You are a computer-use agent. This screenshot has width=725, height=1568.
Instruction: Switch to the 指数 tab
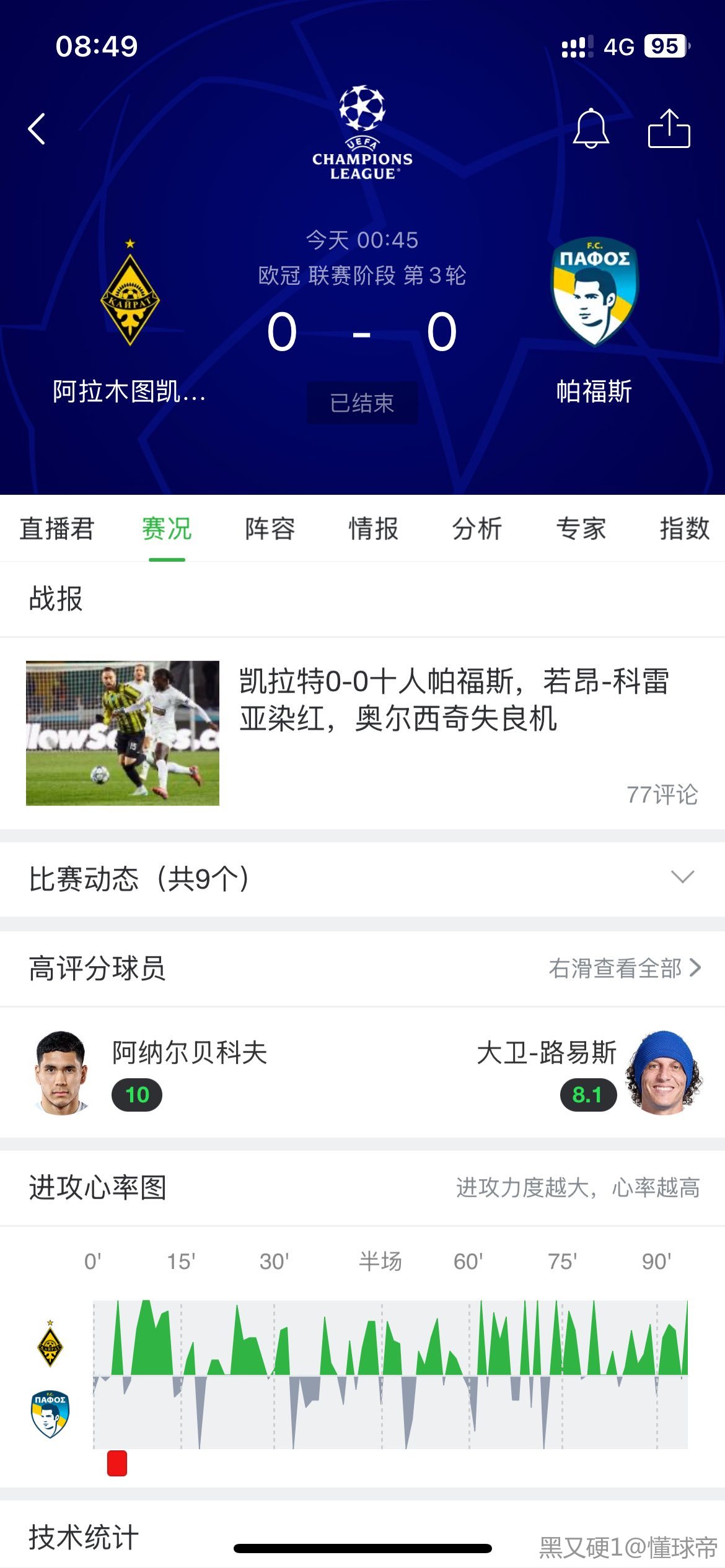pos(684,529)
